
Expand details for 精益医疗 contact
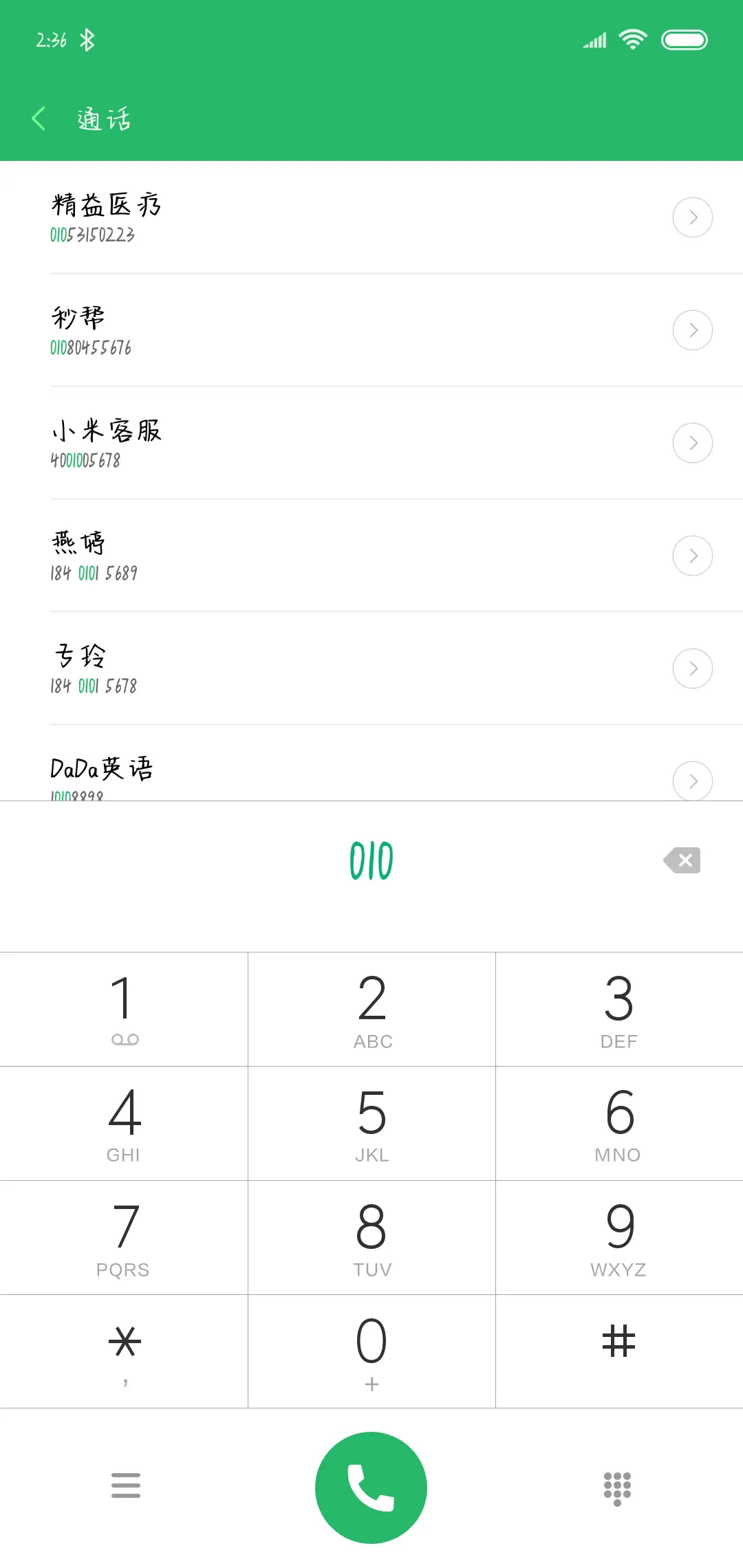pyautogui.click(x=693, y=217)
